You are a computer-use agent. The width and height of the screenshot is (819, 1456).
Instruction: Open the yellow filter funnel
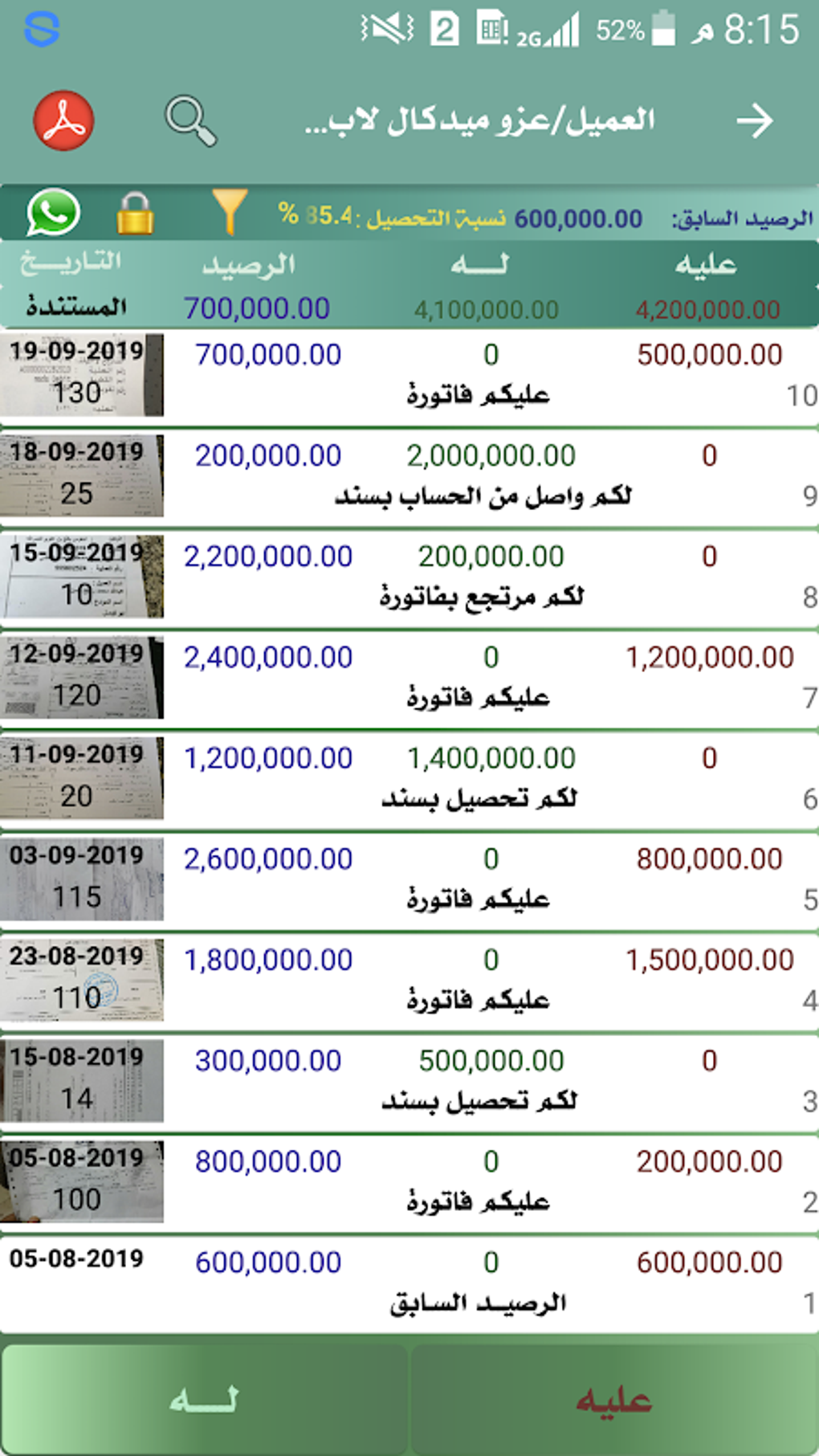230,212
